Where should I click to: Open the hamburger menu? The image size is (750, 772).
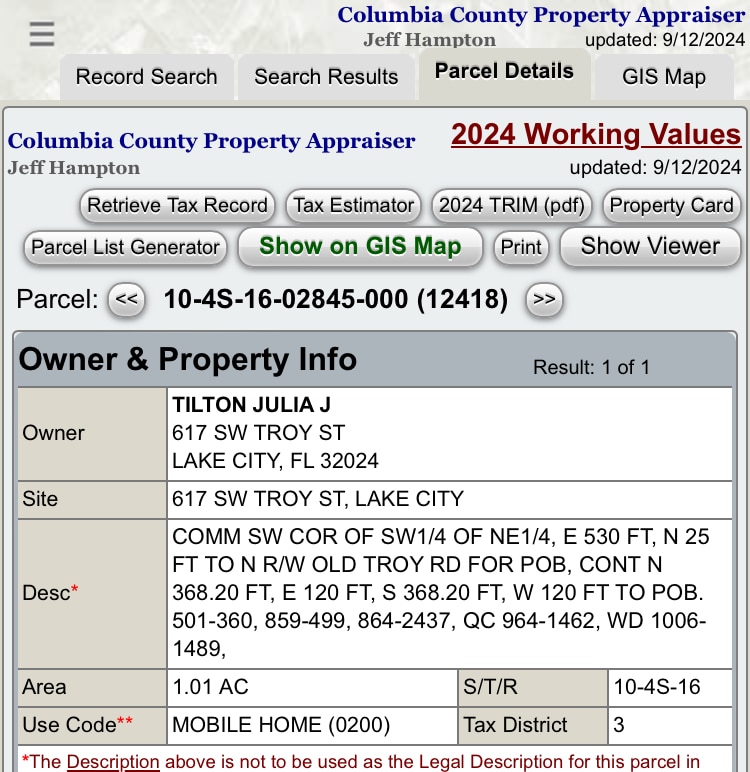coord(42,34)
